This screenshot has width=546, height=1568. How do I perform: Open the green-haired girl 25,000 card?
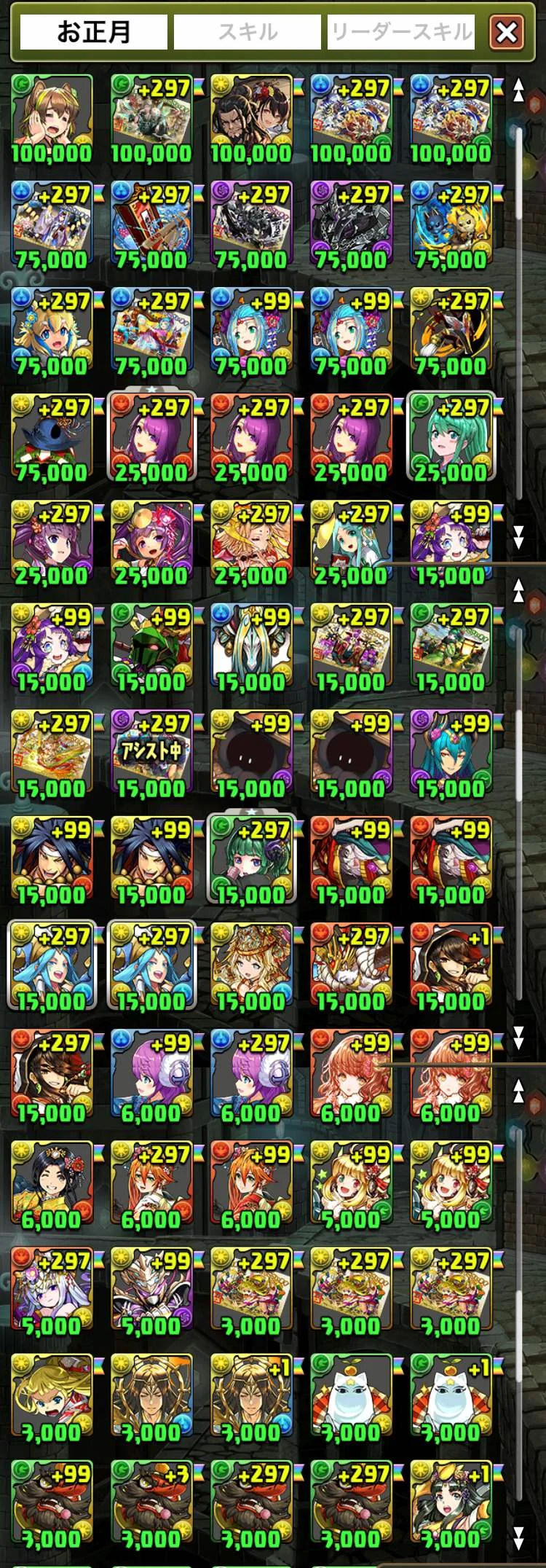tap(451, 439)
